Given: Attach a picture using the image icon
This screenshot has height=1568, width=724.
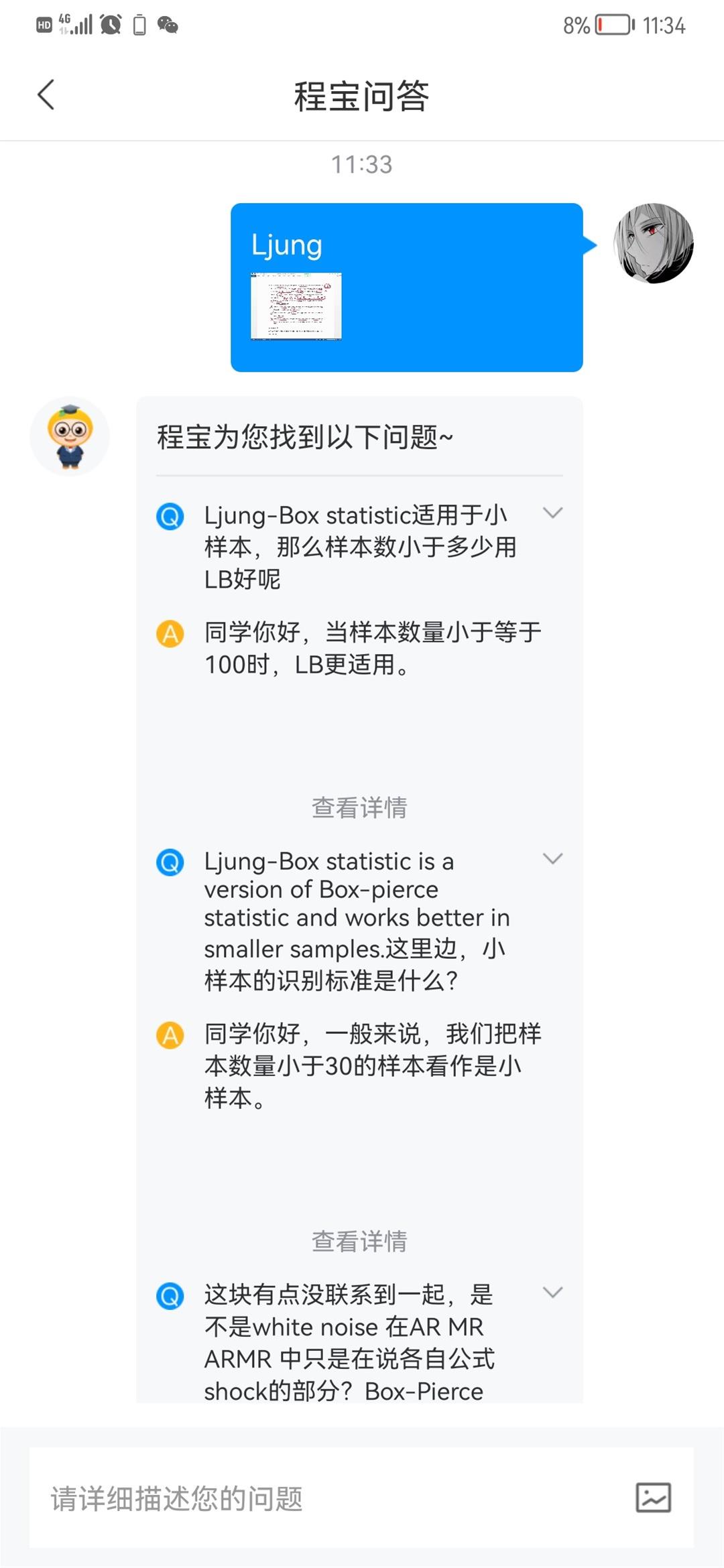Looking at the screenshot, I should point(653,1498).
